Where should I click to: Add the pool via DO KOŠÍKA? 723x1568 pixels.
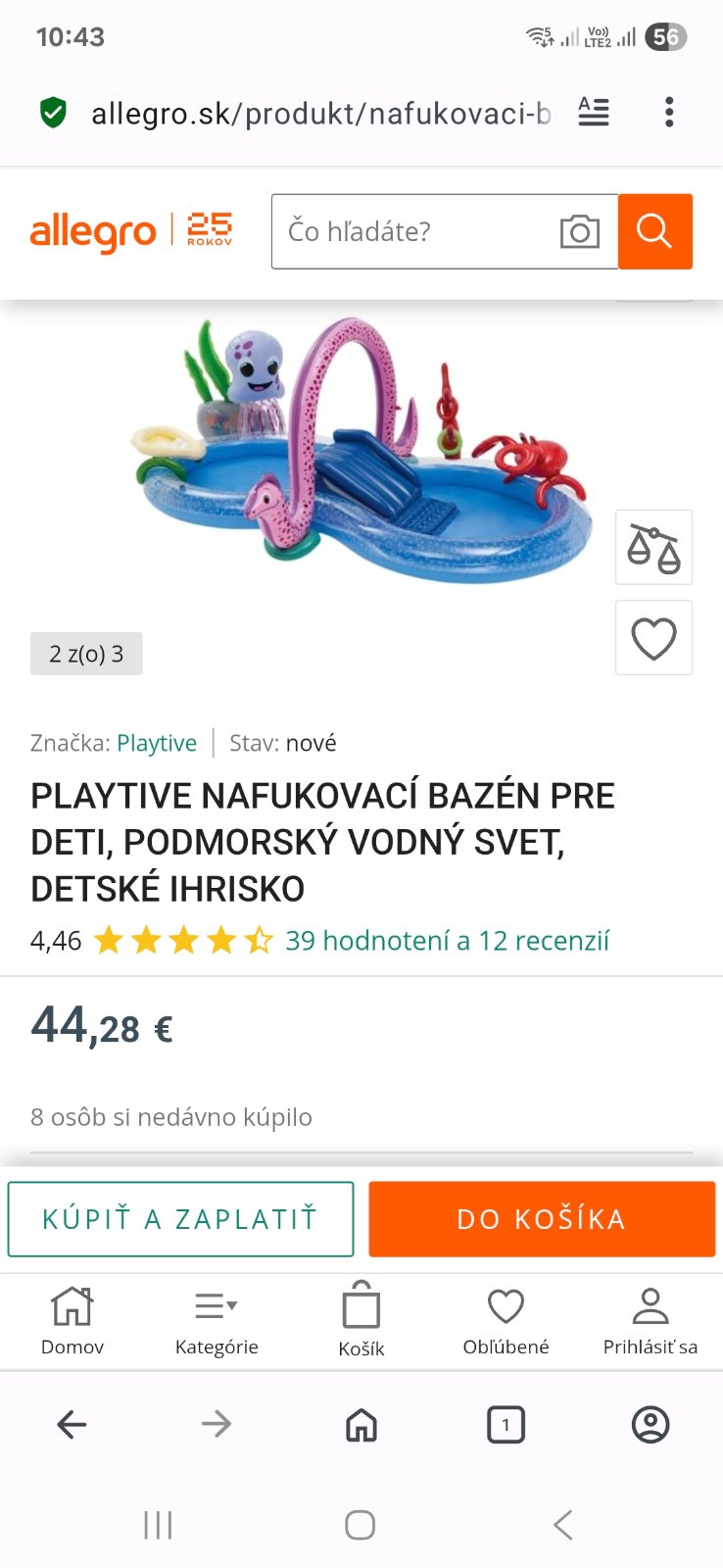pyautogui.click(x=542, y=1219)
